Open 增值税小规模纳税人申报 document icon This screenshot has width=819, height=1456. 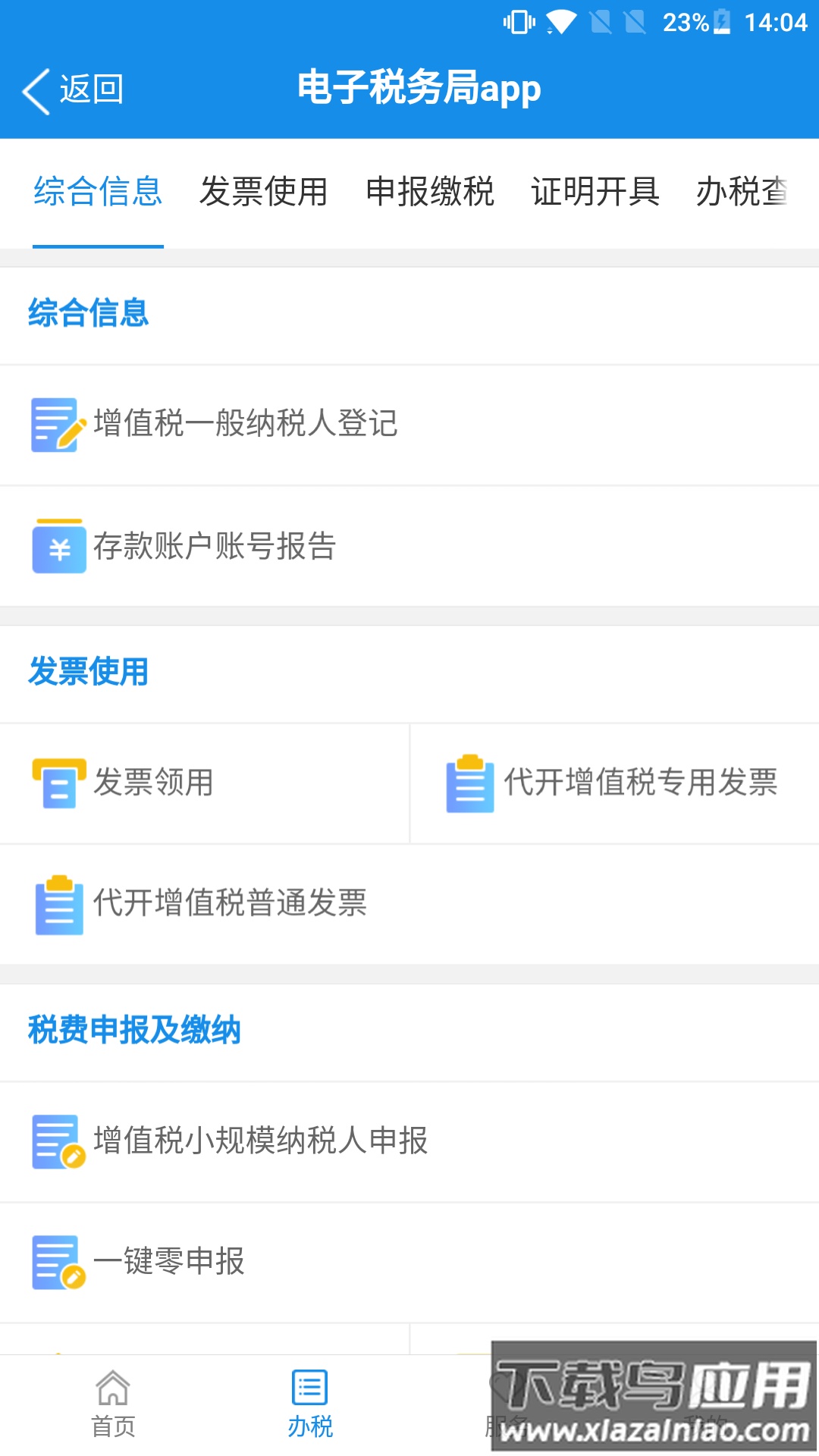click(x=57, y=1143)
